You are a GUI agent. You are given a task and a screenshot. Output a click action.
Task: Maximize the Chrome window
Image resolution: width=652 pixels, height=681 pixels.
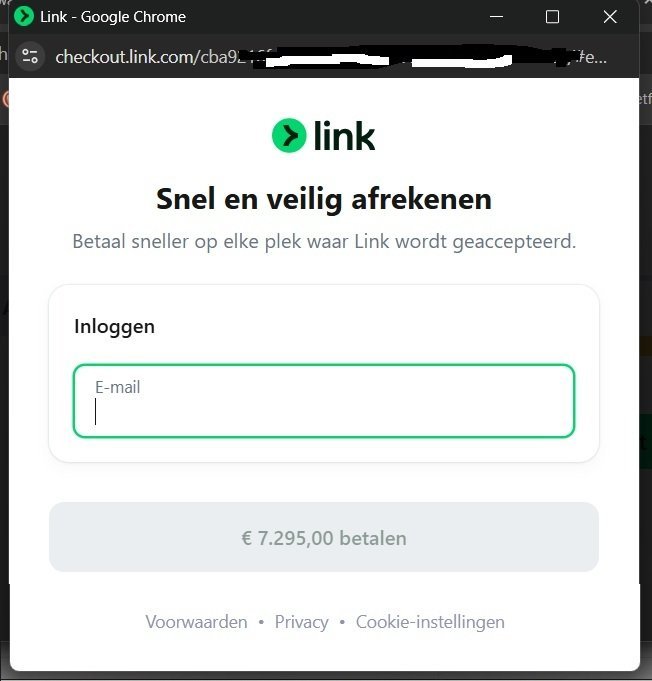(x=552, y=17)
